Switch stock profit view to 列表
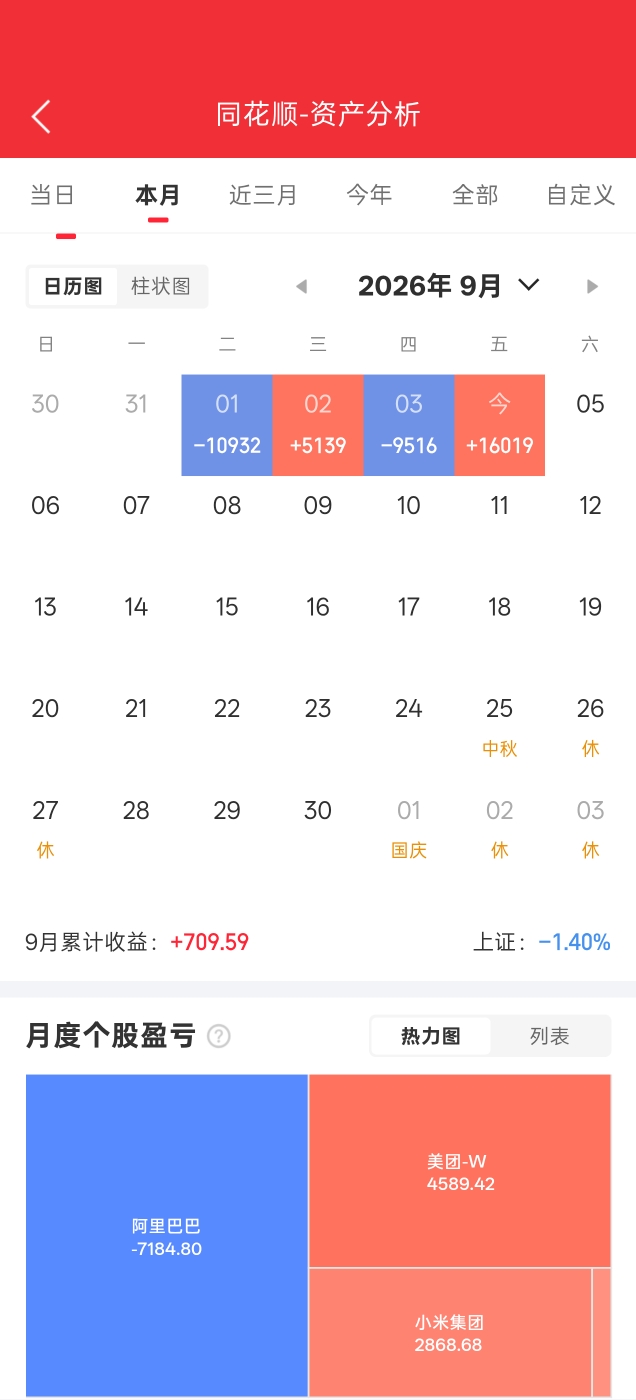636x1400 pixels. coord(550,1037)
